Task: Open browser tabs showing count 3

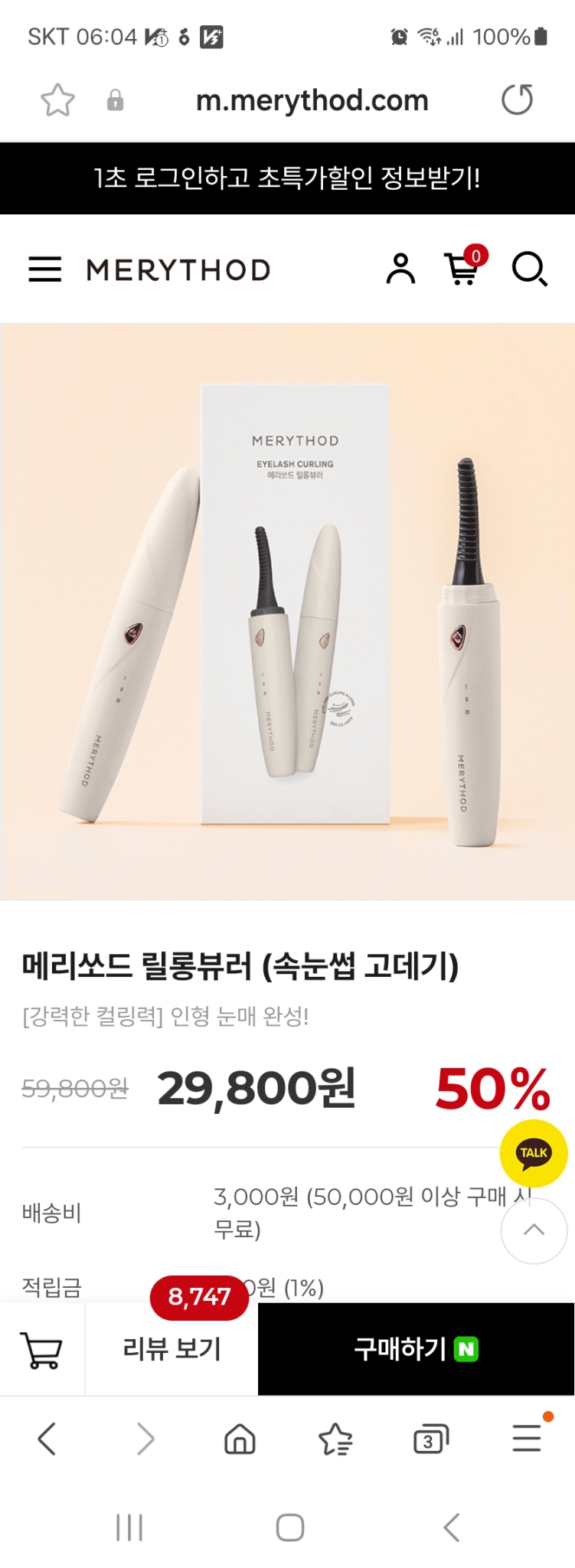Action: click(430, 1438)
